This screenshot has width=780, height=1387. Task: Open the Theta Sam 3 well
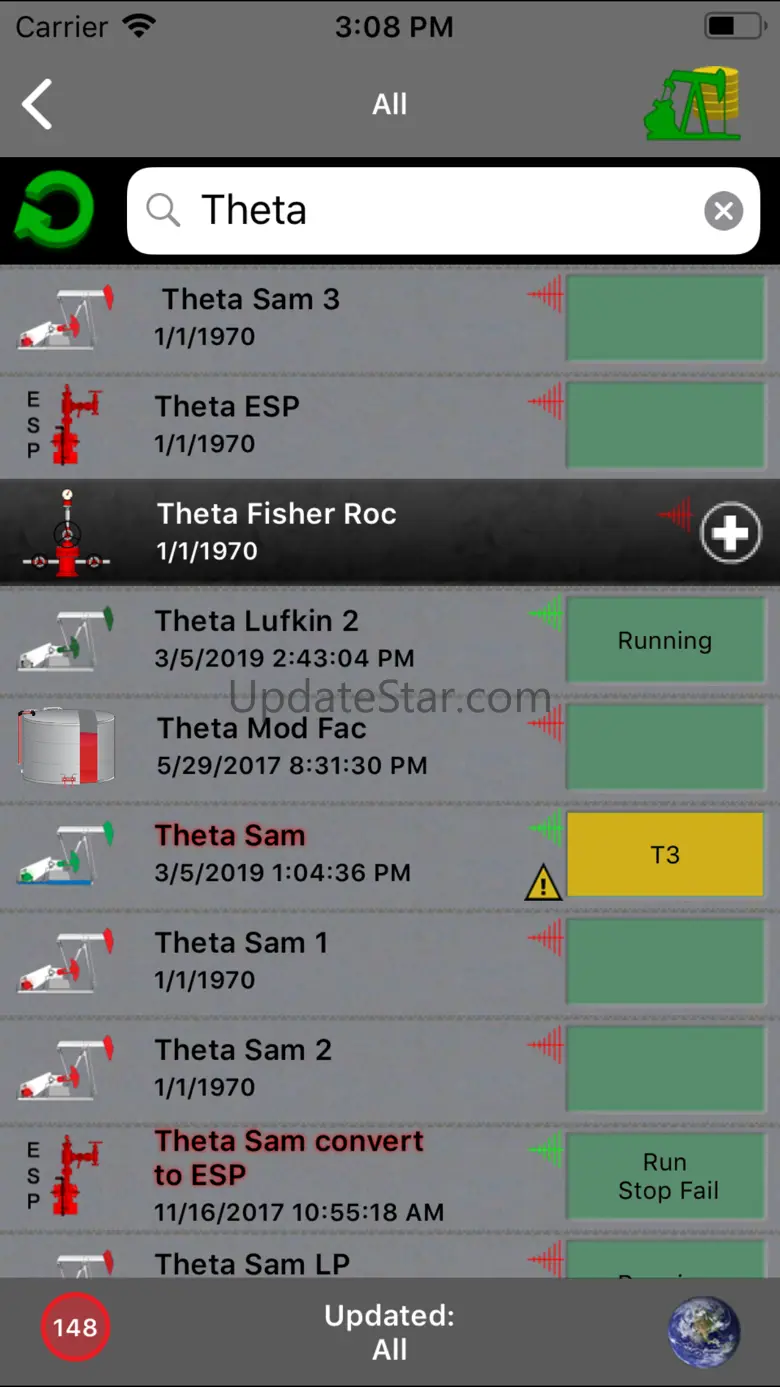point(390,317)
